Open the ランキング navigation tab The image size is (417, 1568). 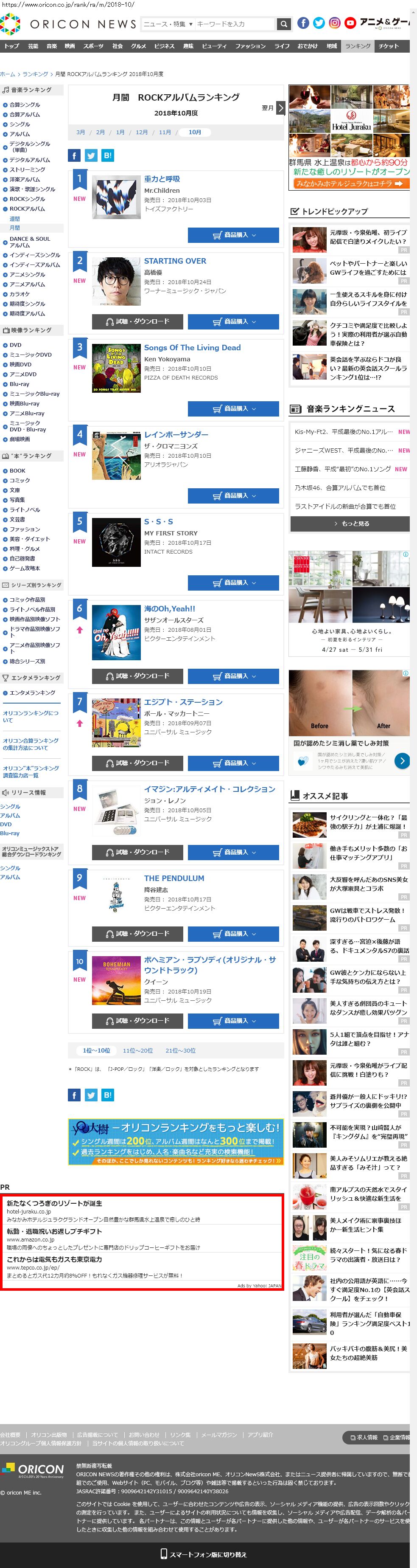pyautogui.click(x=358, y=46)
